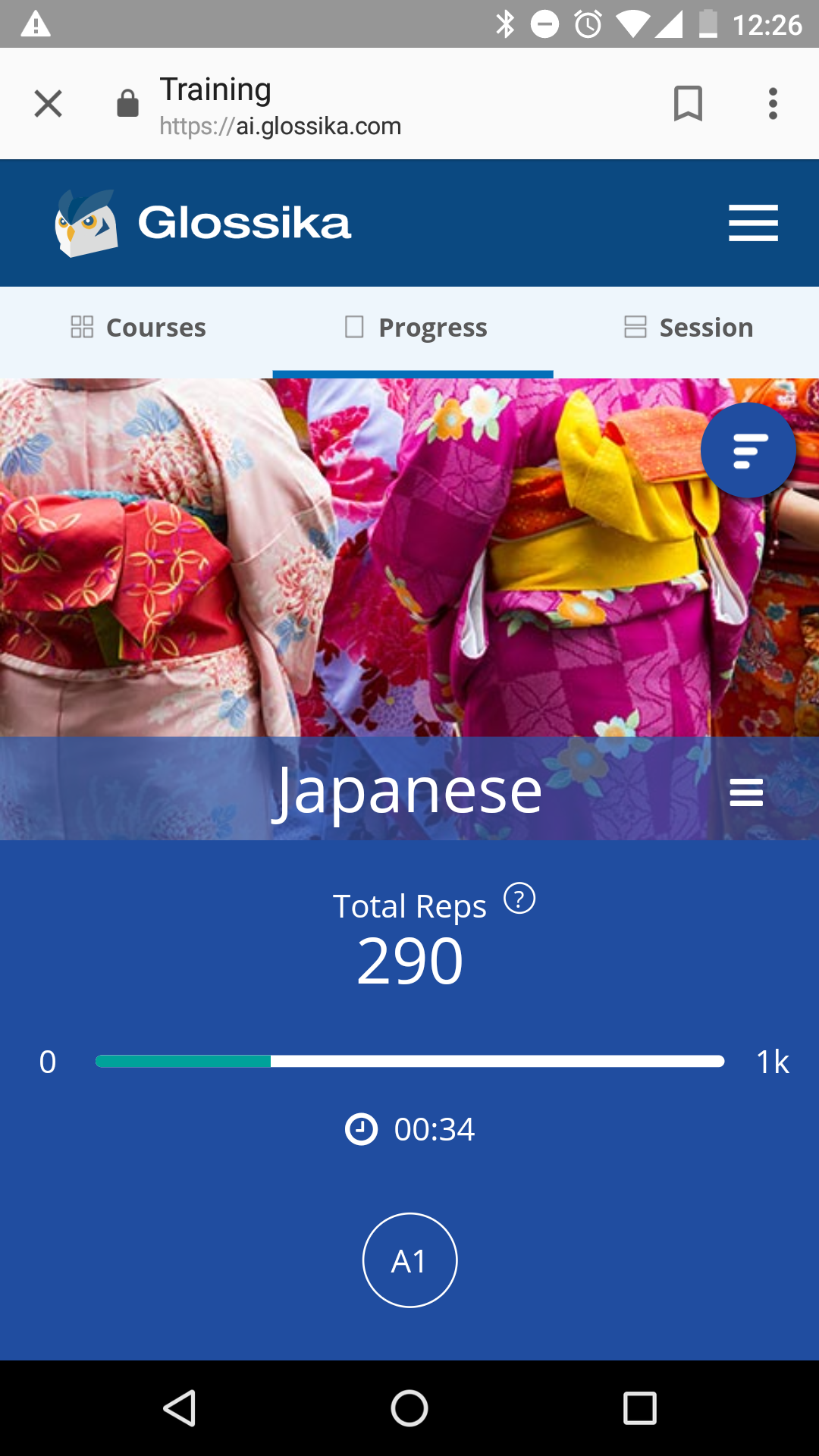Open the browser overflow menu
The height and width of the screenshot is (1456, 819).
pos(773,104)
